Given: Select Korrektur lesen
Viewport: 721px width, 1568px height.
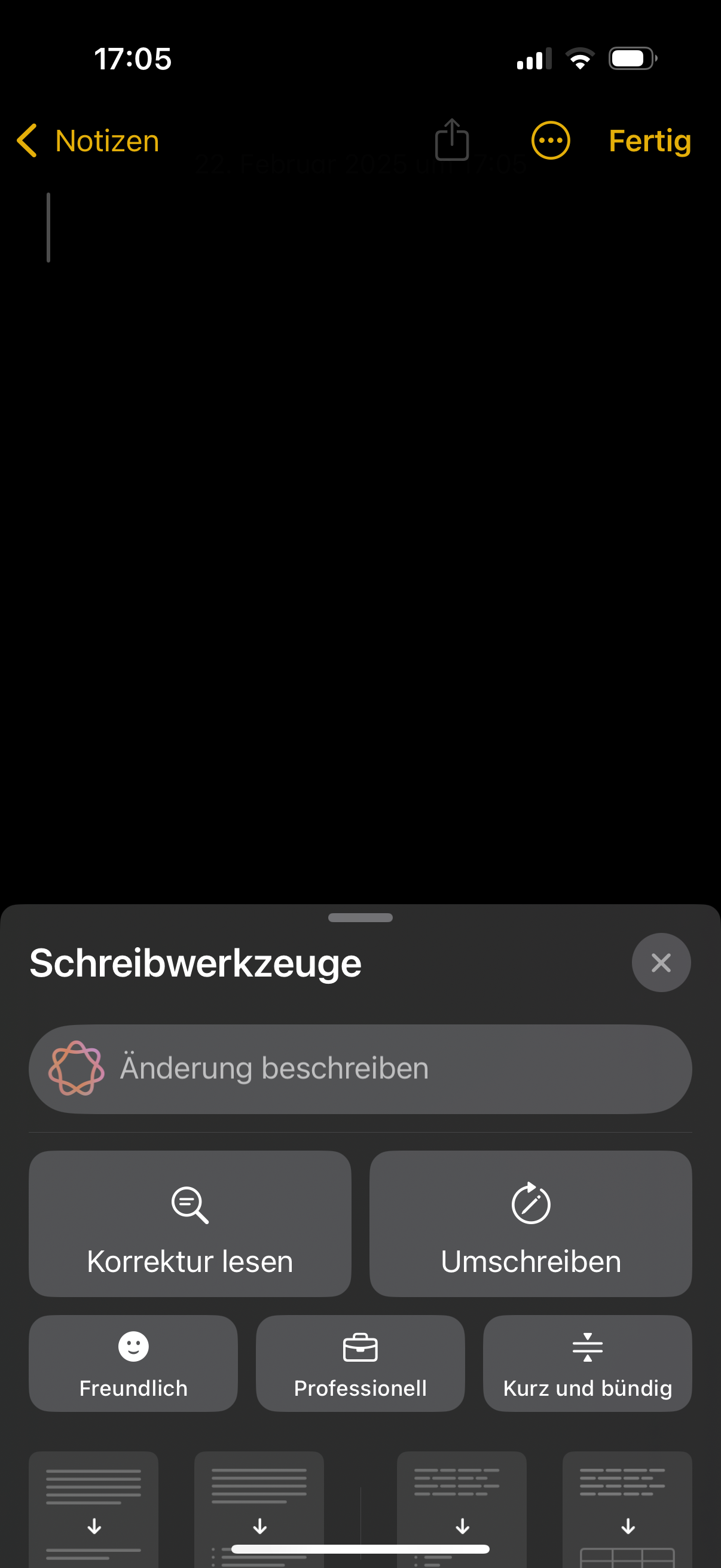Looking at the screenshot, I should 190,1224.
